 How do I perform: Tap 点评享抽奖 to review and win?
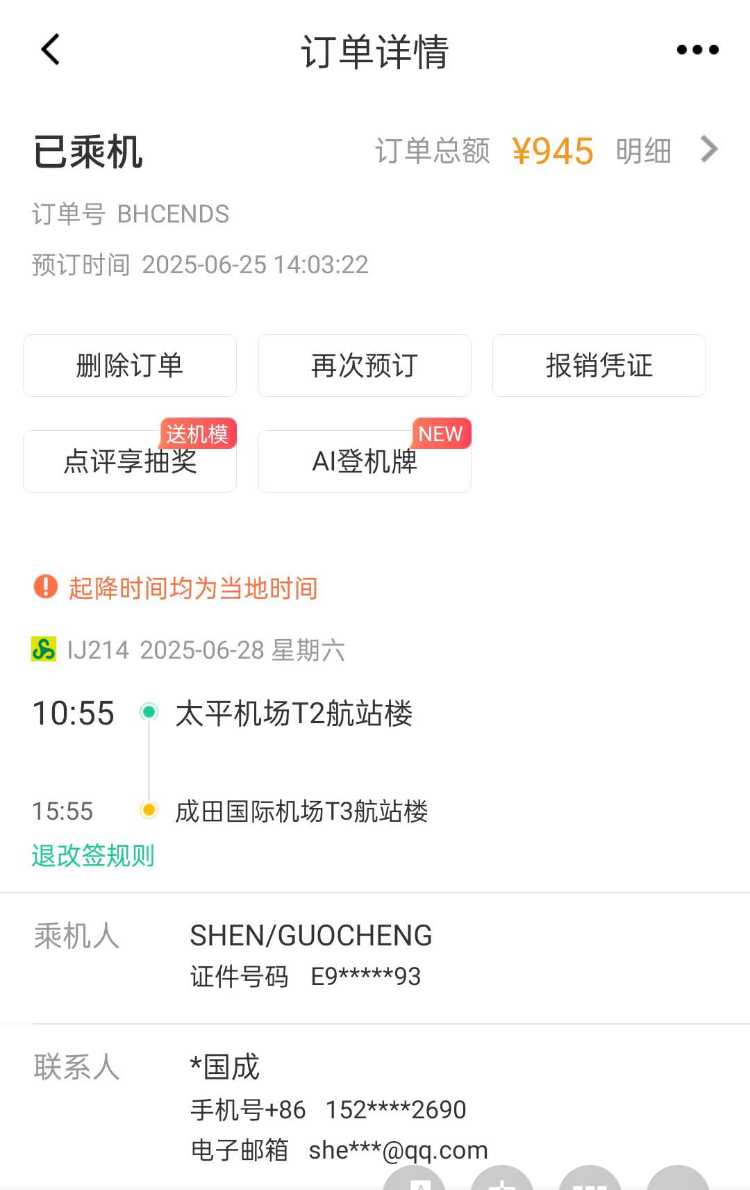point(130,462)
